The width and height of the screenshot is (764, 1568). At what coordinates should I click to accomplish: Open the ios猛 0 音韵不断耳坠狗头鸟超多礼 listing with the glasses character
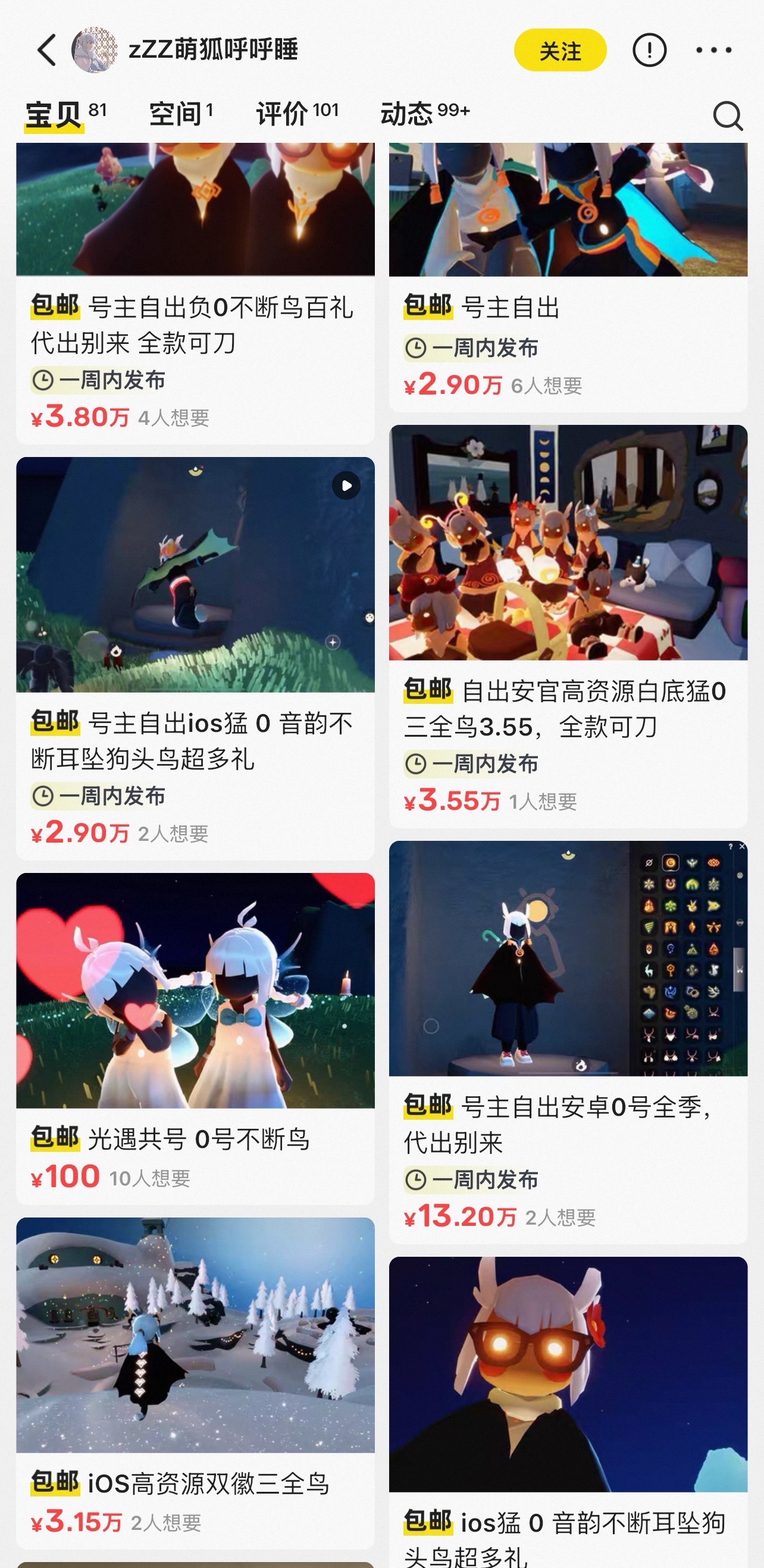[x=568, y=1412]
